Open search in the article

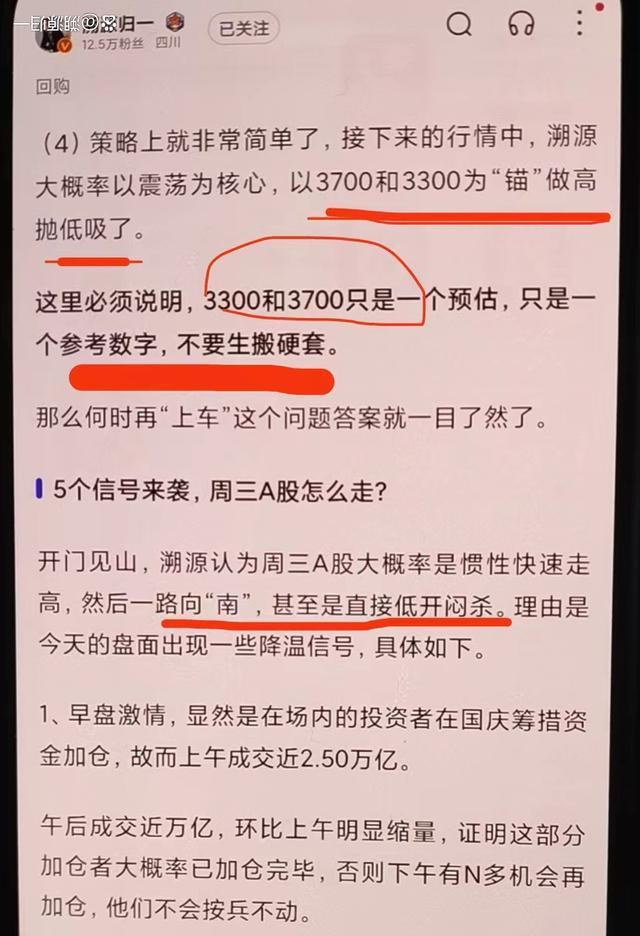tap(459, 24)
